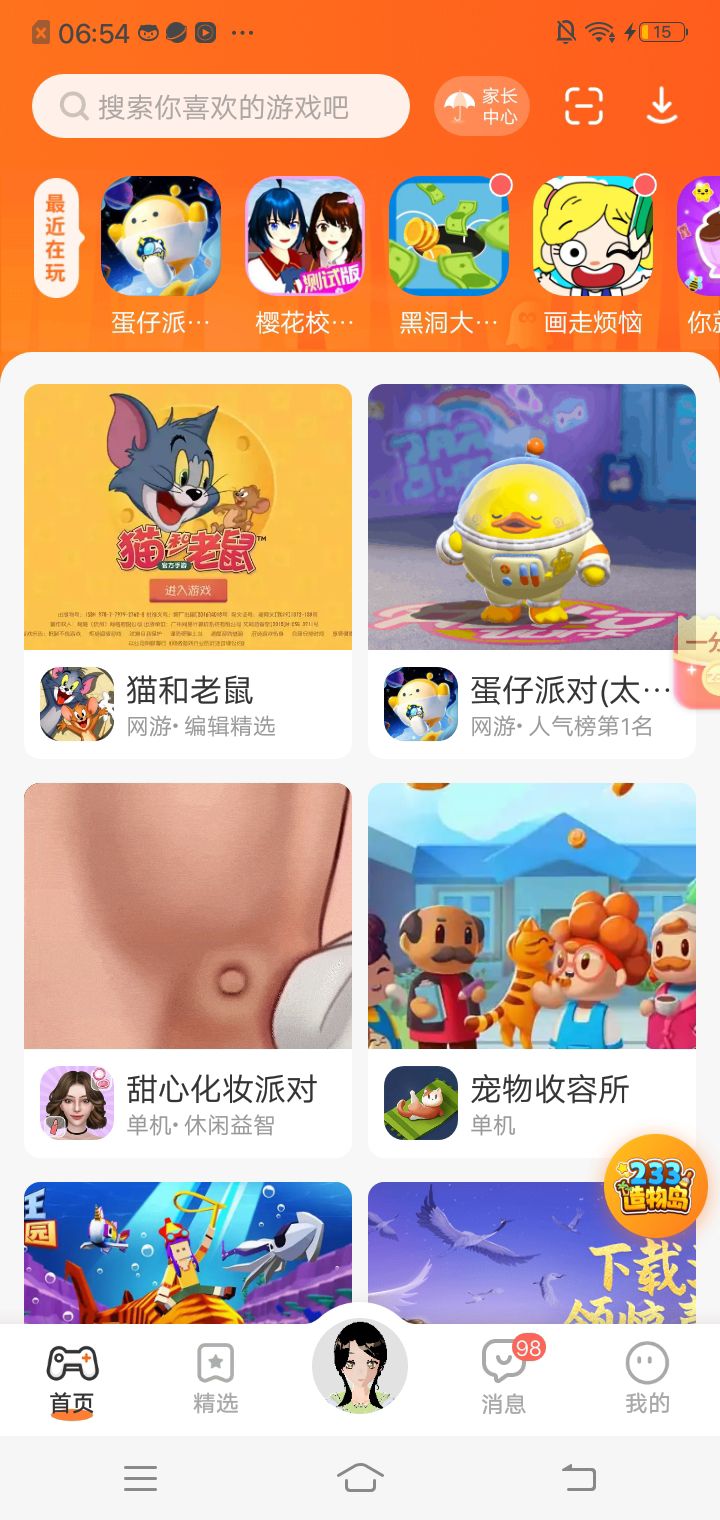Open the 家长中心 parental center
Screen dimensions: 720x1520
481,106
